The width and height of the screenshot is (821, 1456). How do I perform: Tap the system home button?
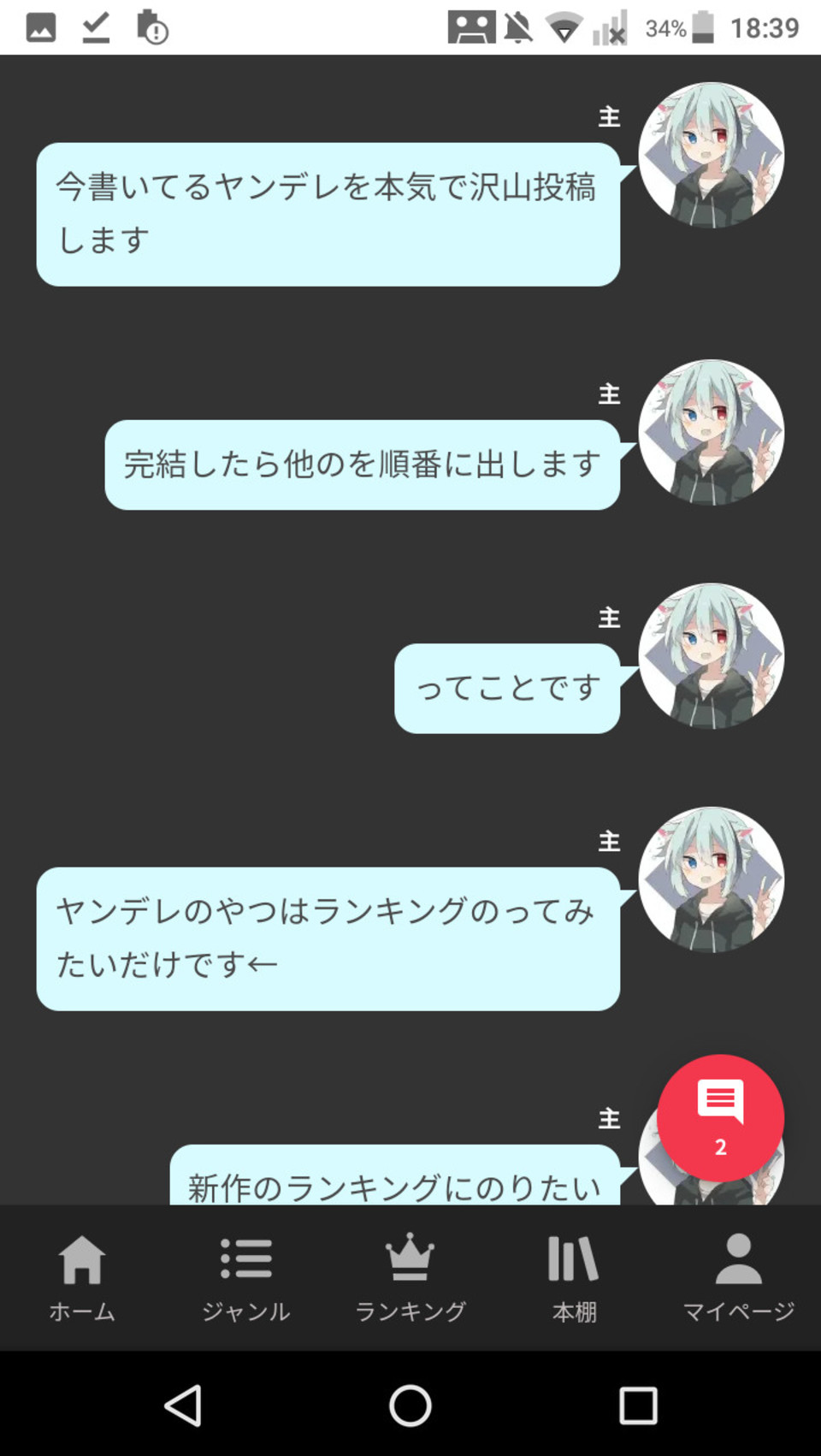click(410, 1405)
